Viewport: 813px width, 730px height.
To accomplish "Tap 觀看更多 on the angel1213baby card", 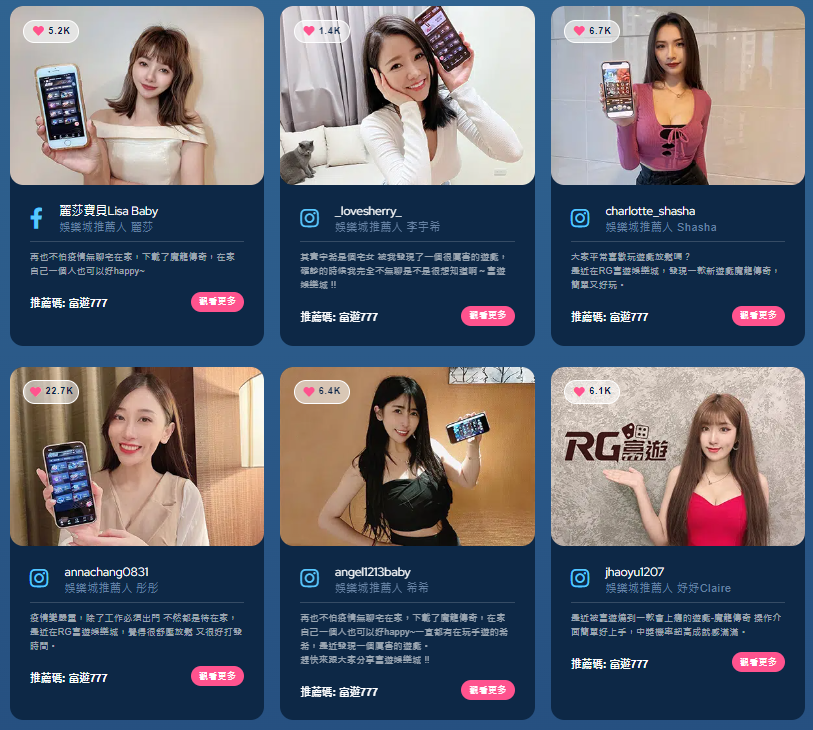I will 487,690.
